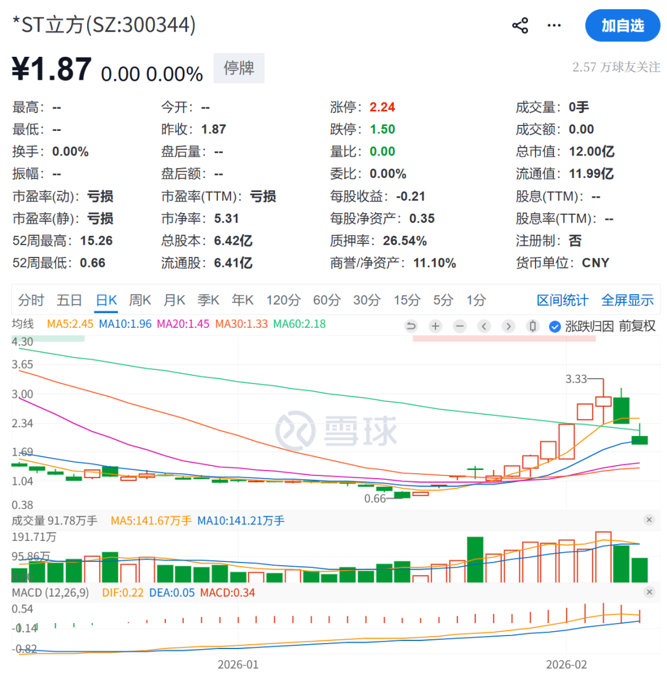Uncheck the 涨跌归因 checkbox

coord(556,325)
